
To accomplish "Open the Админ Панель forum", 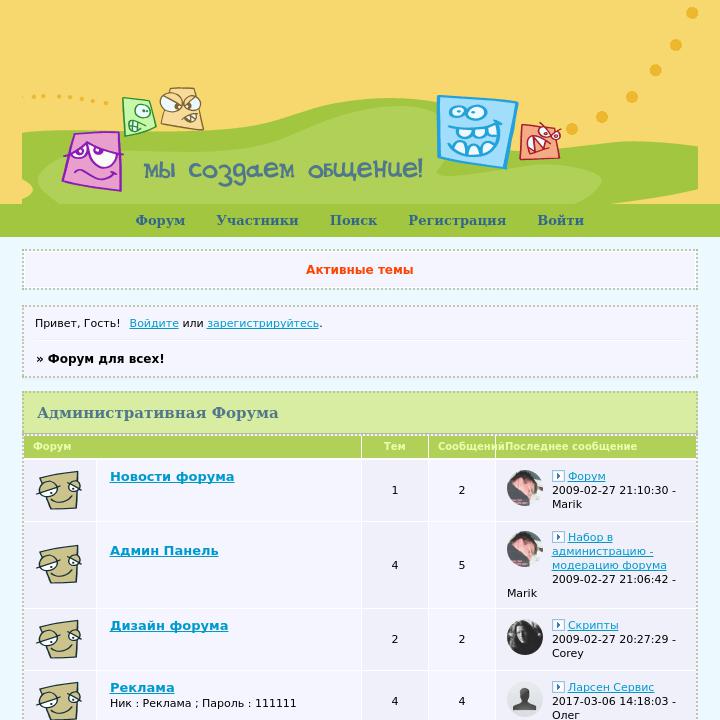I will point(164,551).
